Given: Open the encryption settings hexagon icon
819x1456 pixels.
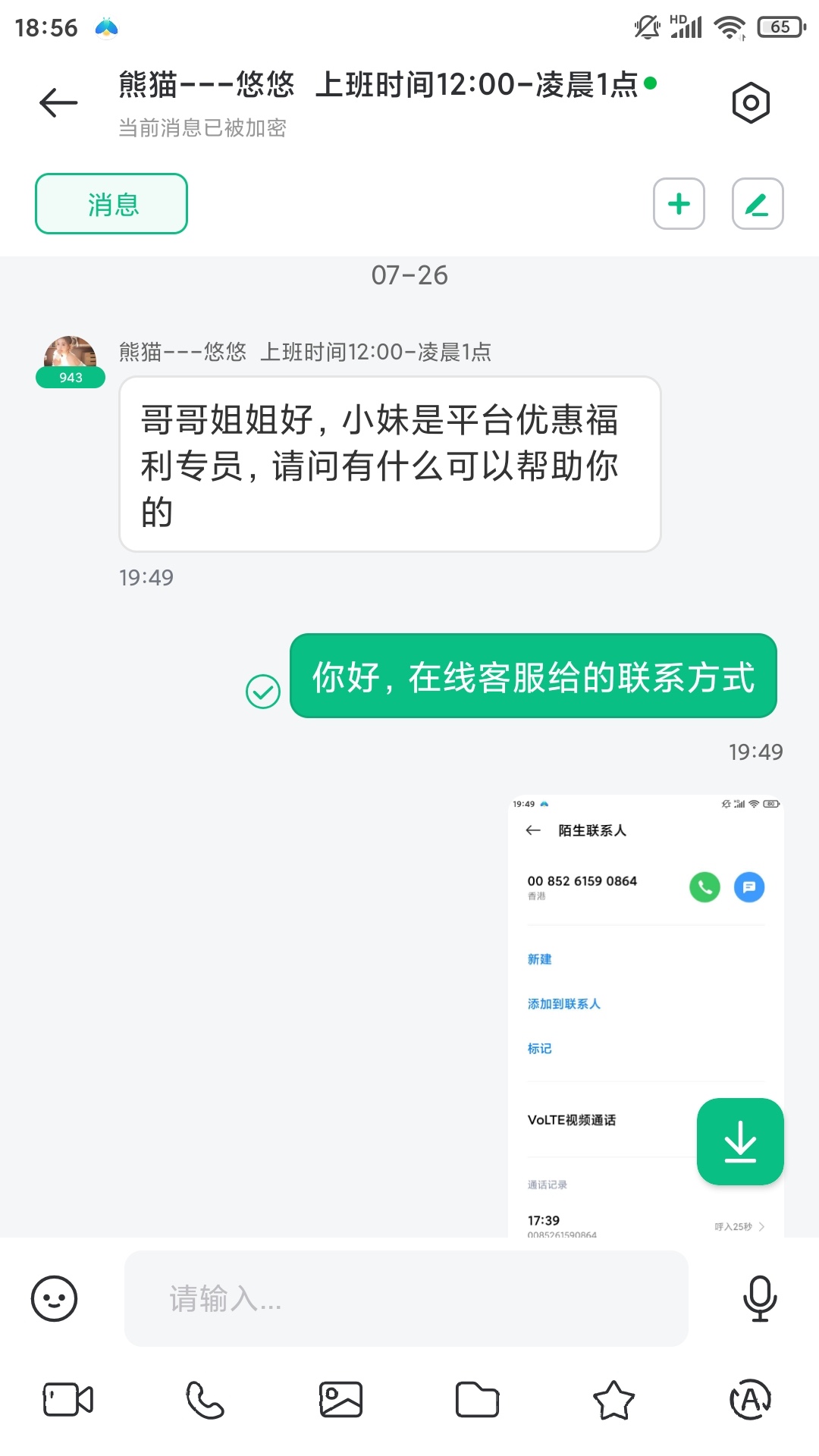Looking at the screenshot, I should click(749, 101).
